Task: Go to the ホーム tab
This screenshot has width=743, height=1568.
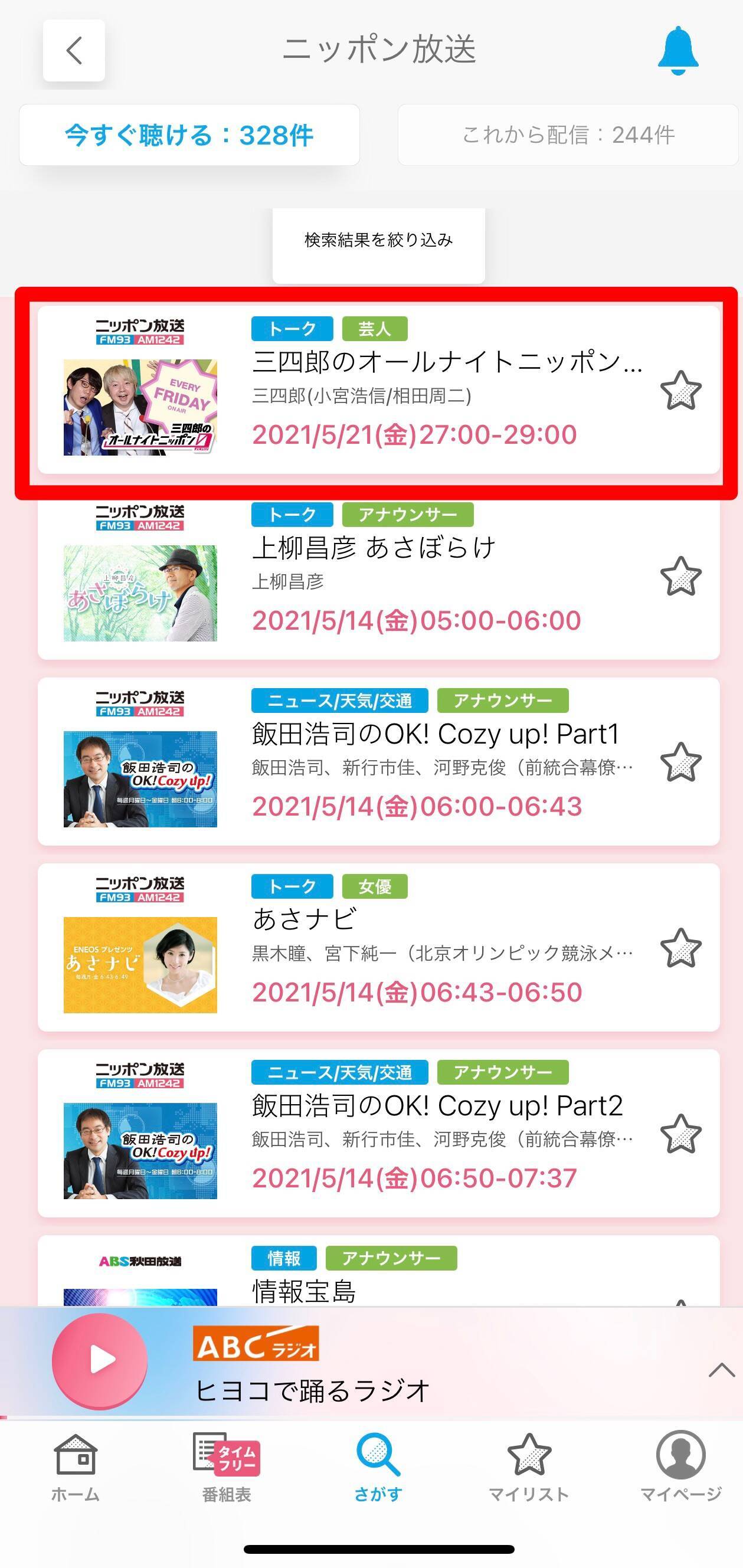Action: [x=75, y=1468]
